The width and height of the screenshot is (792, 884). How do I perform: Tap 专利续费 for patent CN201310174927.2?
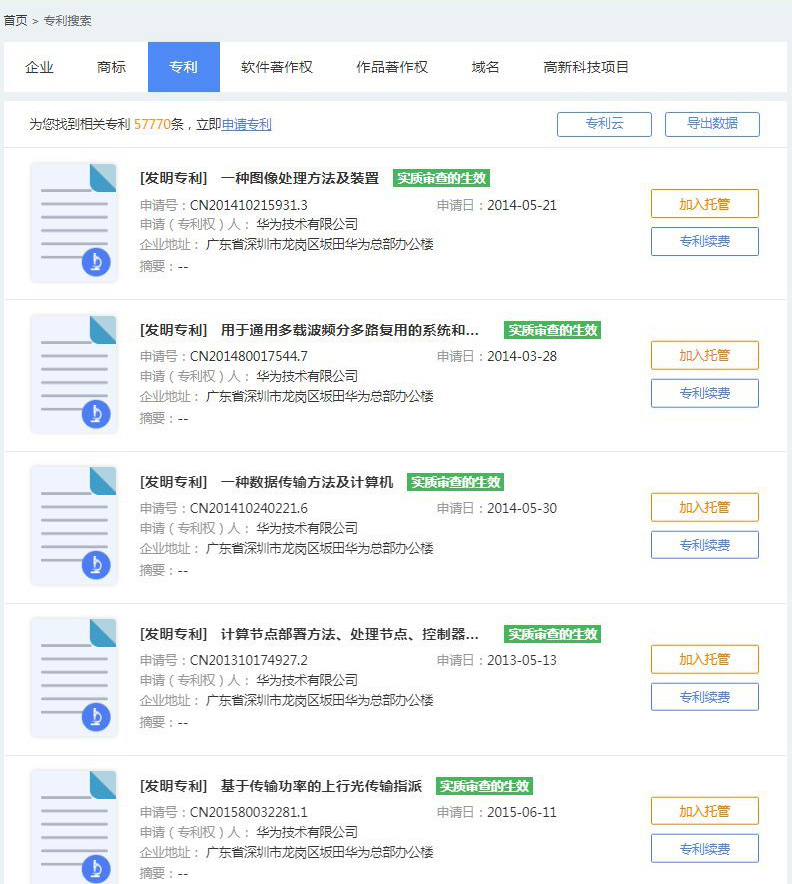point(704,697)
